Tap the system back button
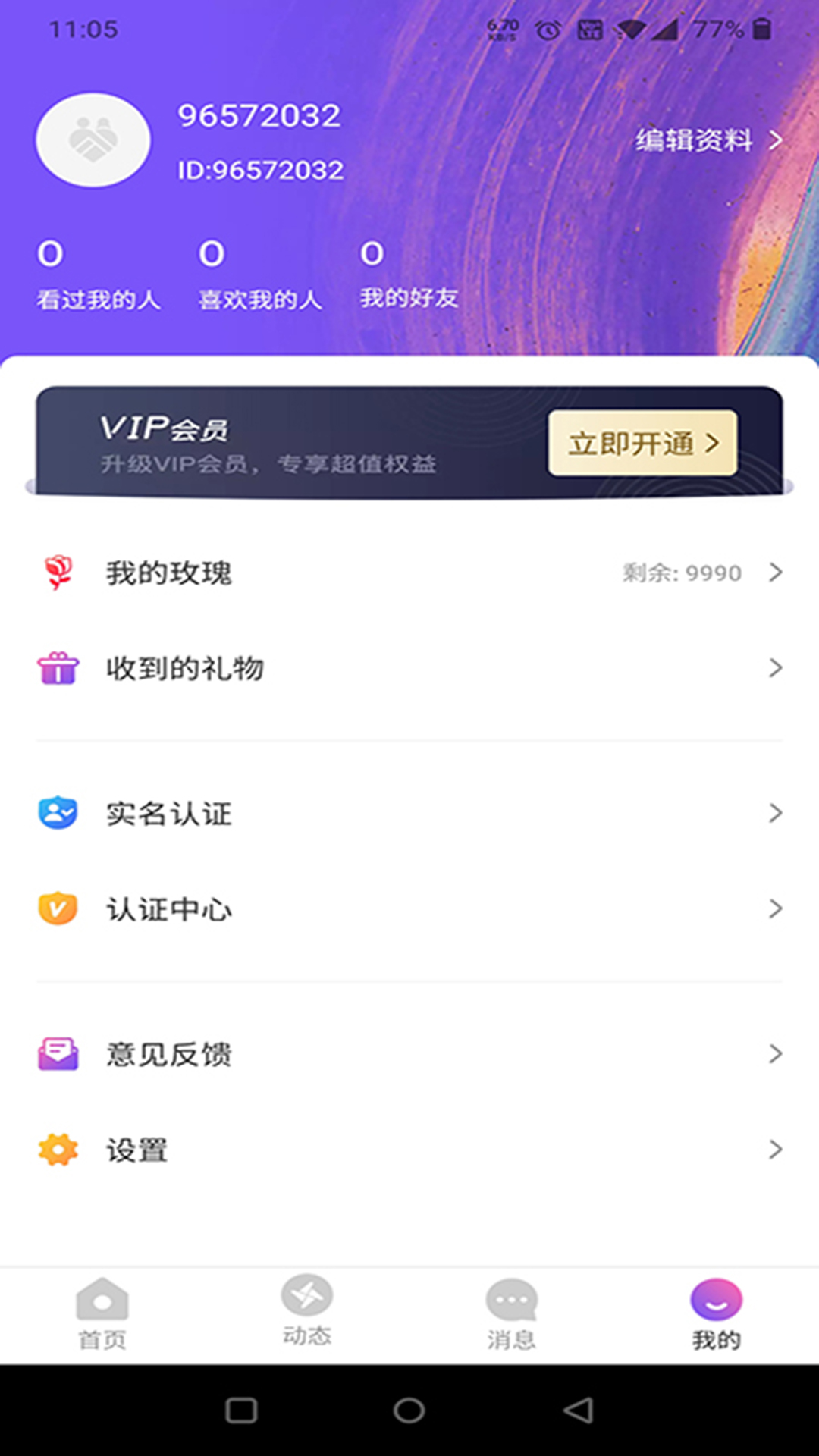819x1456 pixels. 578,1410
